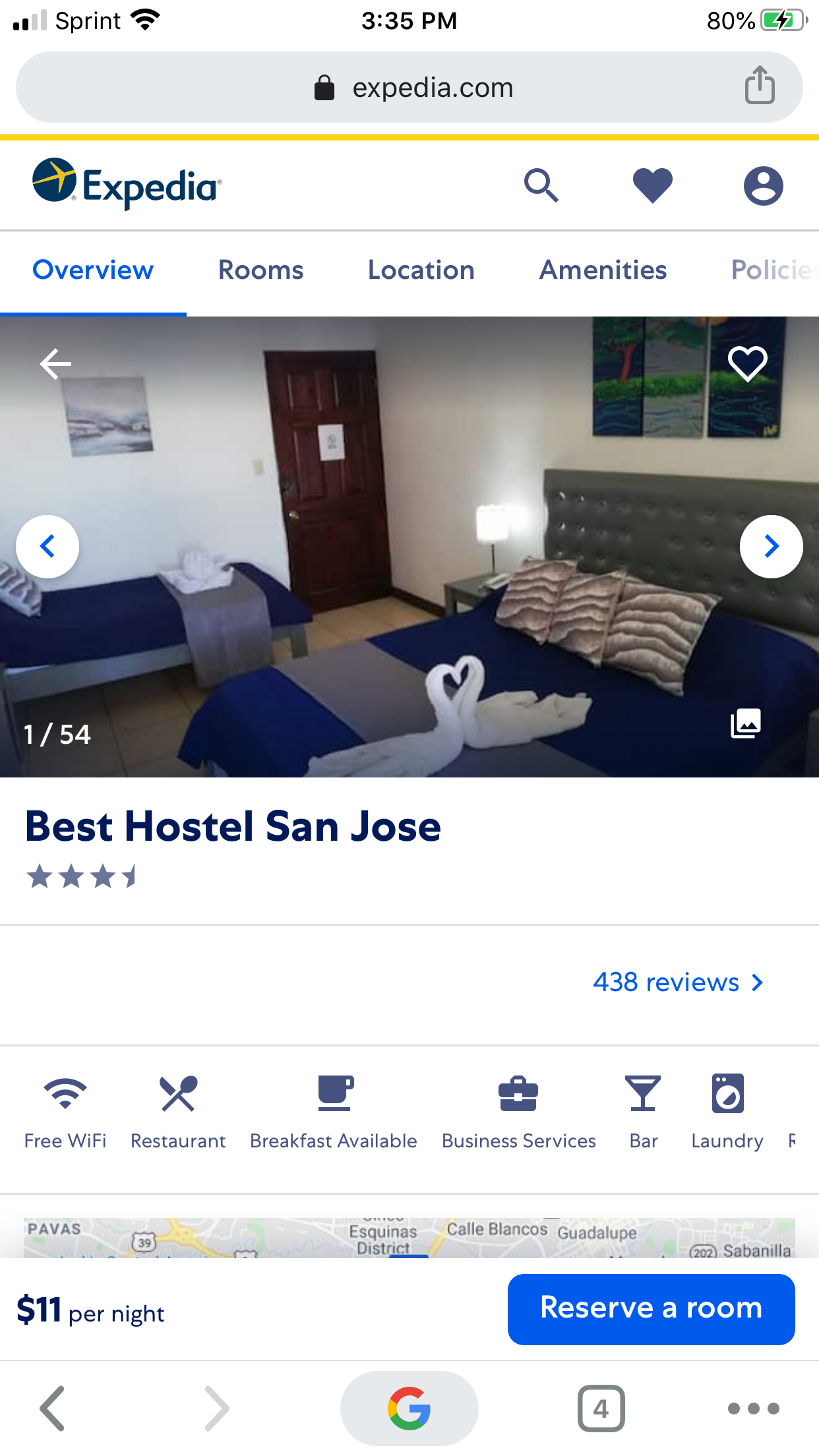Show the next hotel photo
The height and width of the screenshot is (1456, 819).
[771, 547]
